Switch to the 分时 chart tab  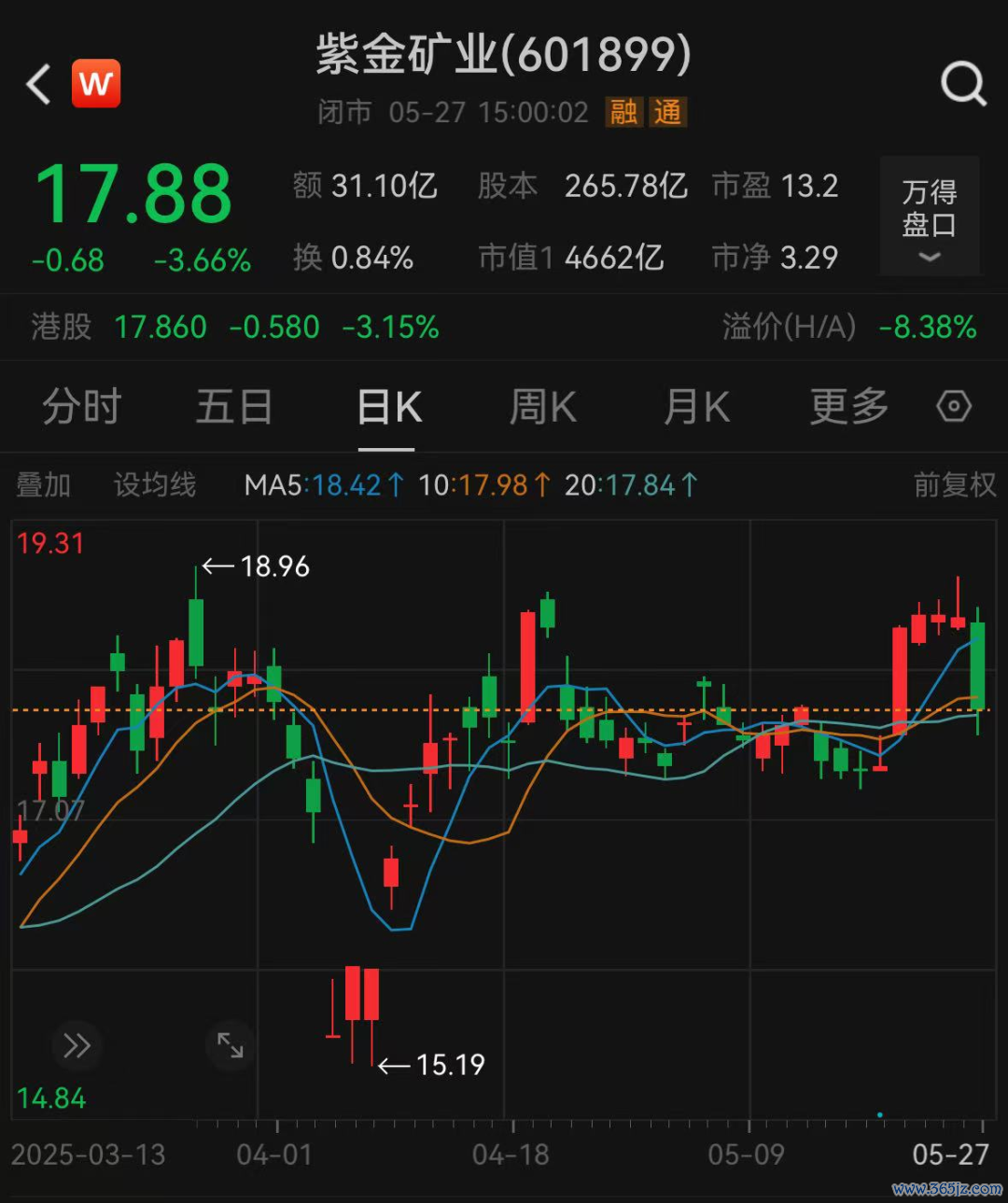coord(82,408)
